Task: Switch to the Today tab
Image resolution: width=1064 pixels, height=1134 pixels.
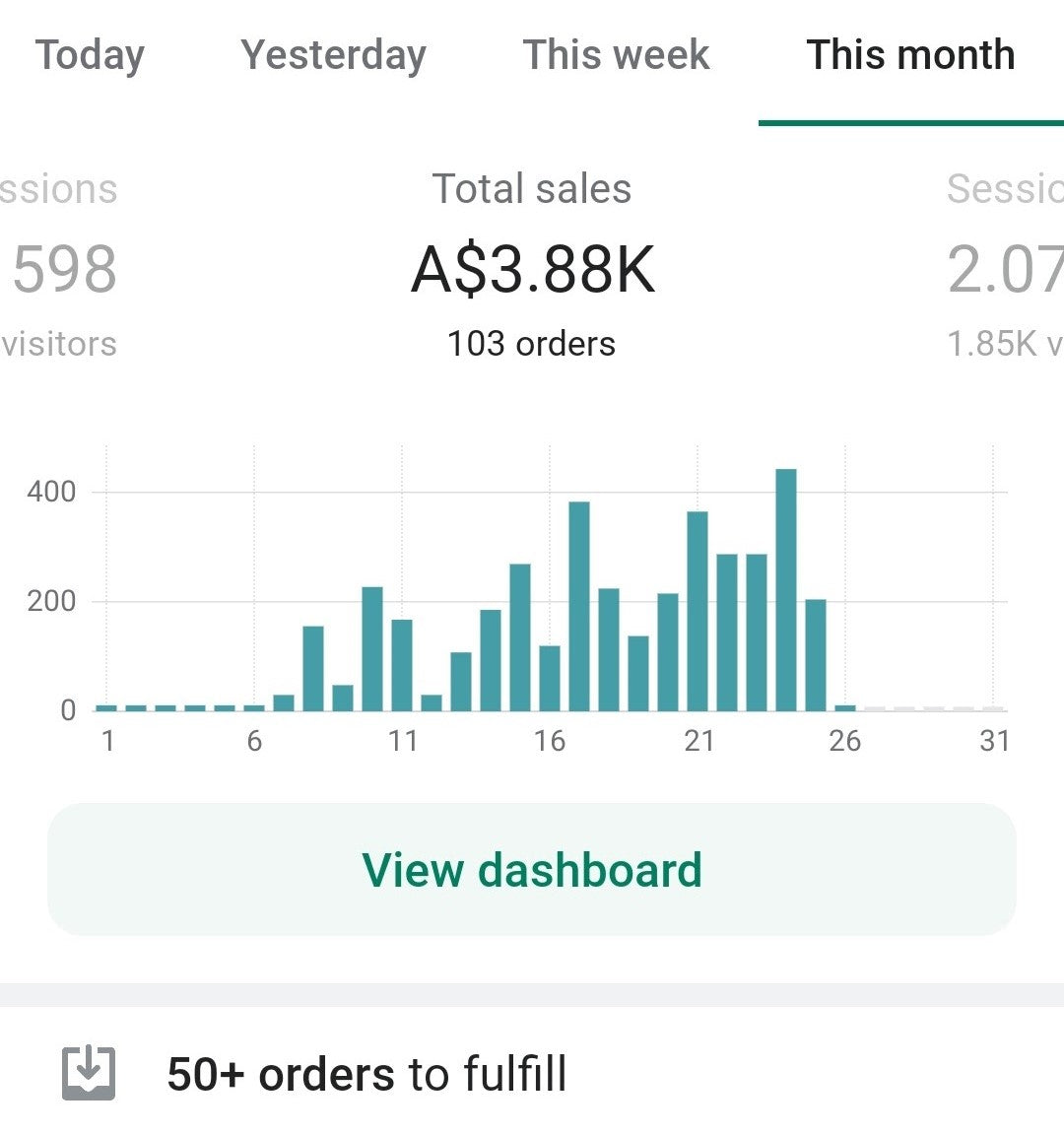Action: tap(90, 55)
